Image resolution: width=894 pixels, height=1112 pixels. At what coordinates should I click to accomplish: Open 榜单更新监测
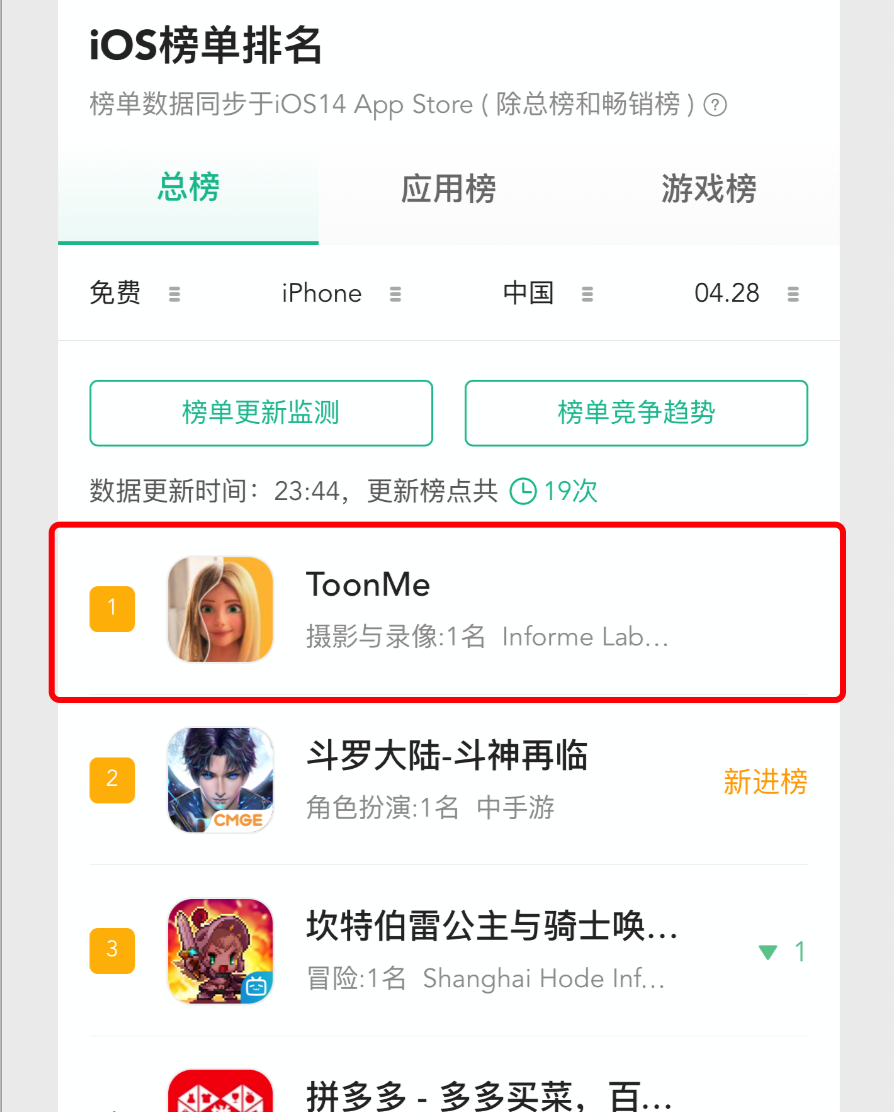[261, 413]
